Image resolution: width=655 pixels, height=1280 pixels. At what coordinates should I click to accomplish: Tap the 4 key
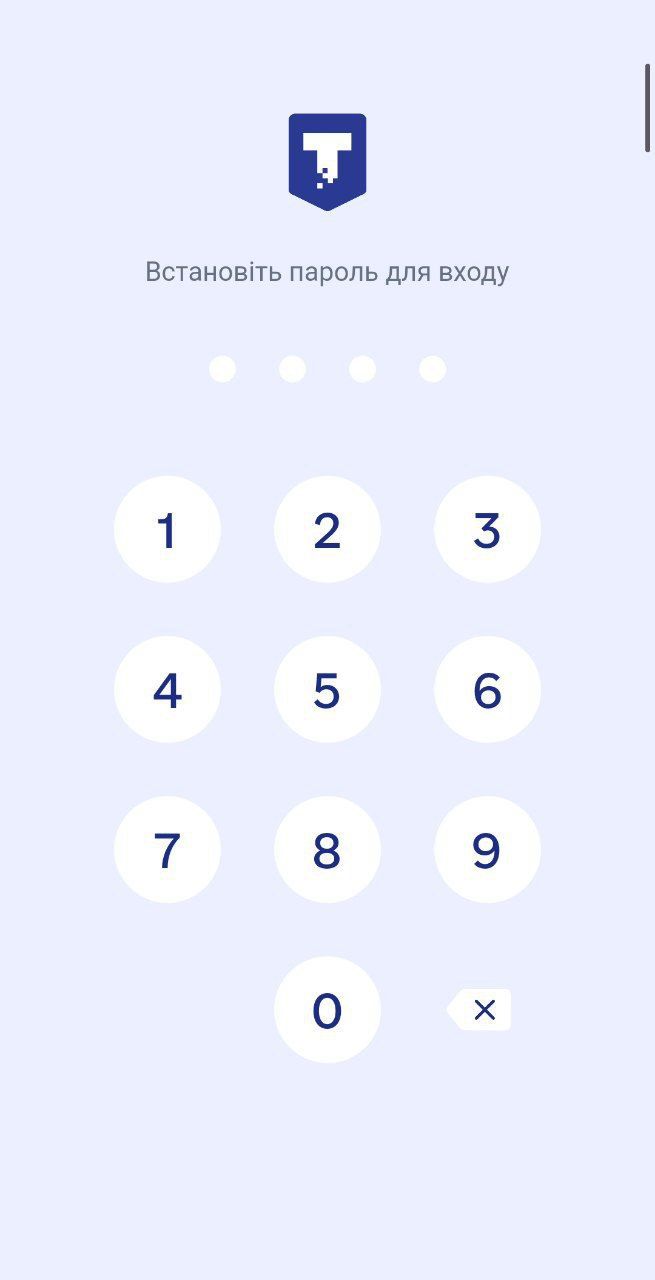click(167, 690)
